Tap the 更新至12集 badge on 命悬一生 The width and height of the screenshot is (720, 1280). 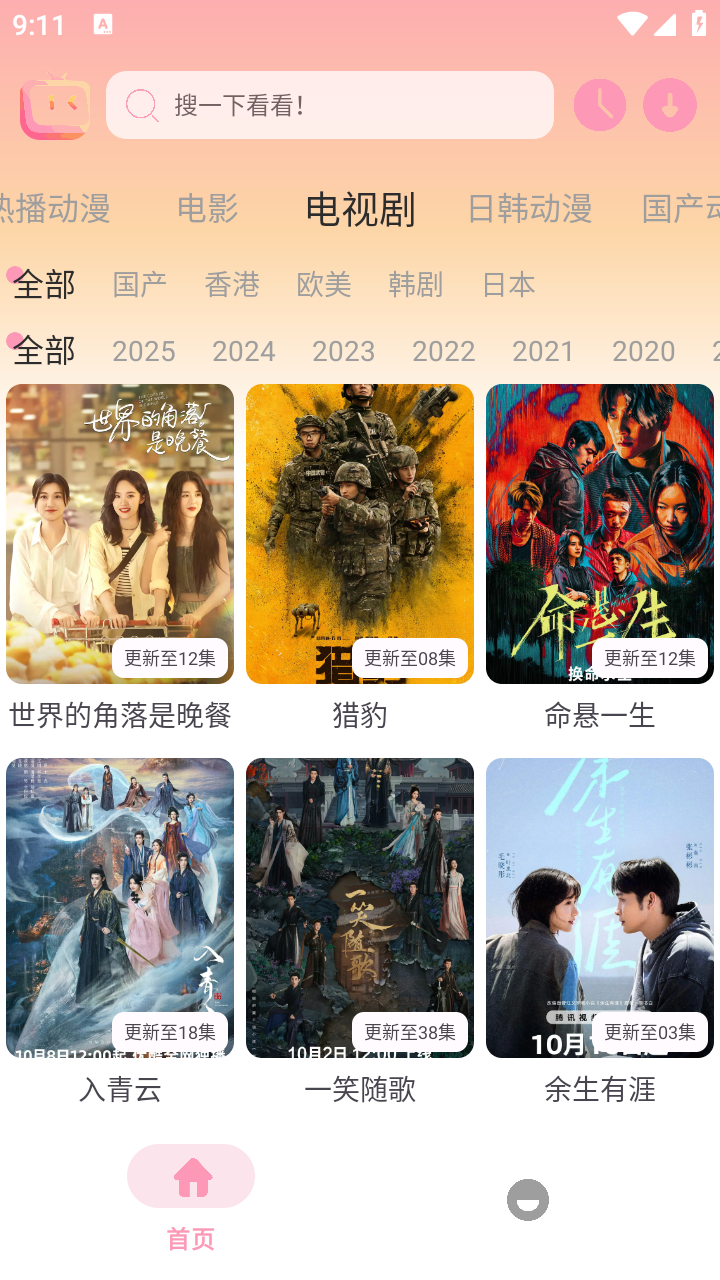649,659
